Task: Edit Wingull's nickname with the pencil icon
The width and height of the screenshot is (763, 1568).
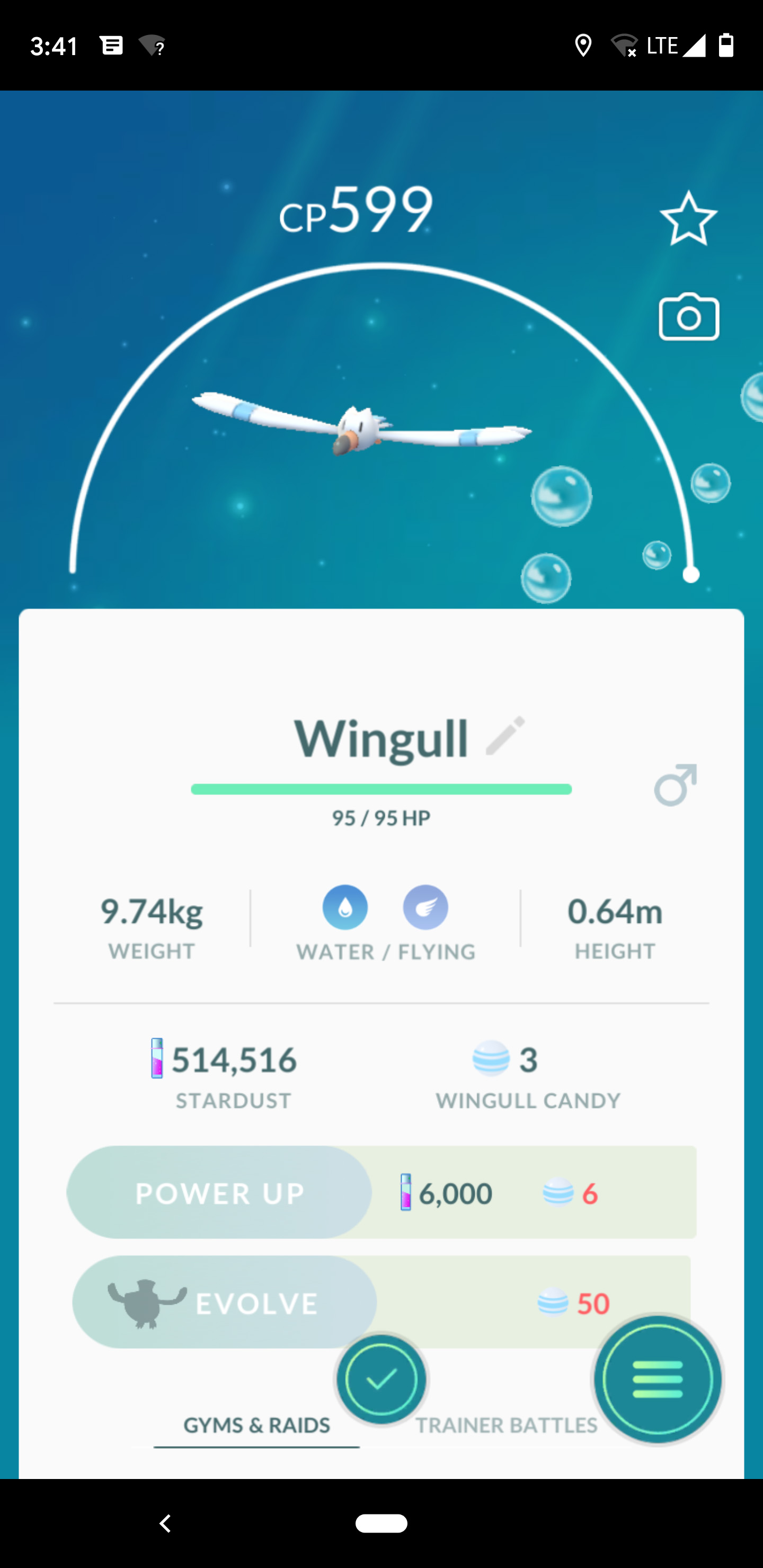Action: [x=505, y=736]
